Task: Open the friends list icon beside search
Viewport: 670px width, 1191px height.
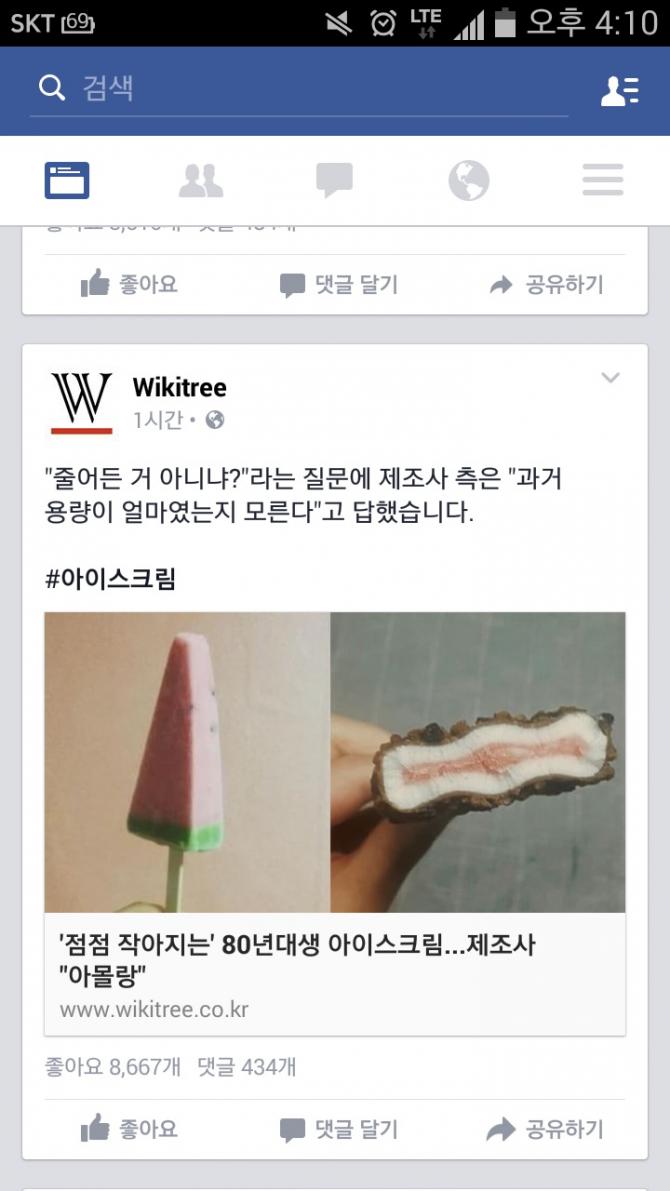Action: pos(619,91)
